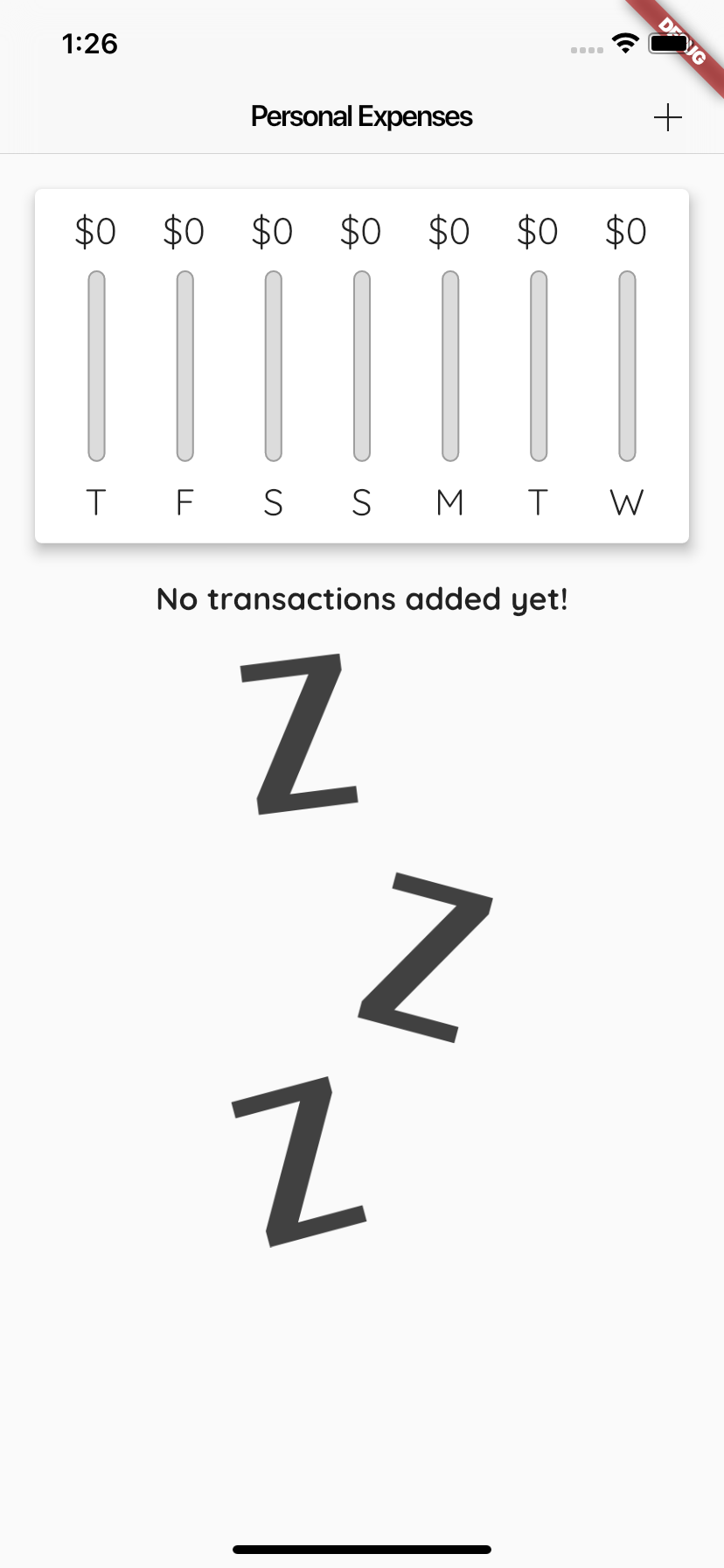Viewport: 724px width, 1568px height.
Task: Tap the middle Z graphic
Action: (x=428, y=958)
